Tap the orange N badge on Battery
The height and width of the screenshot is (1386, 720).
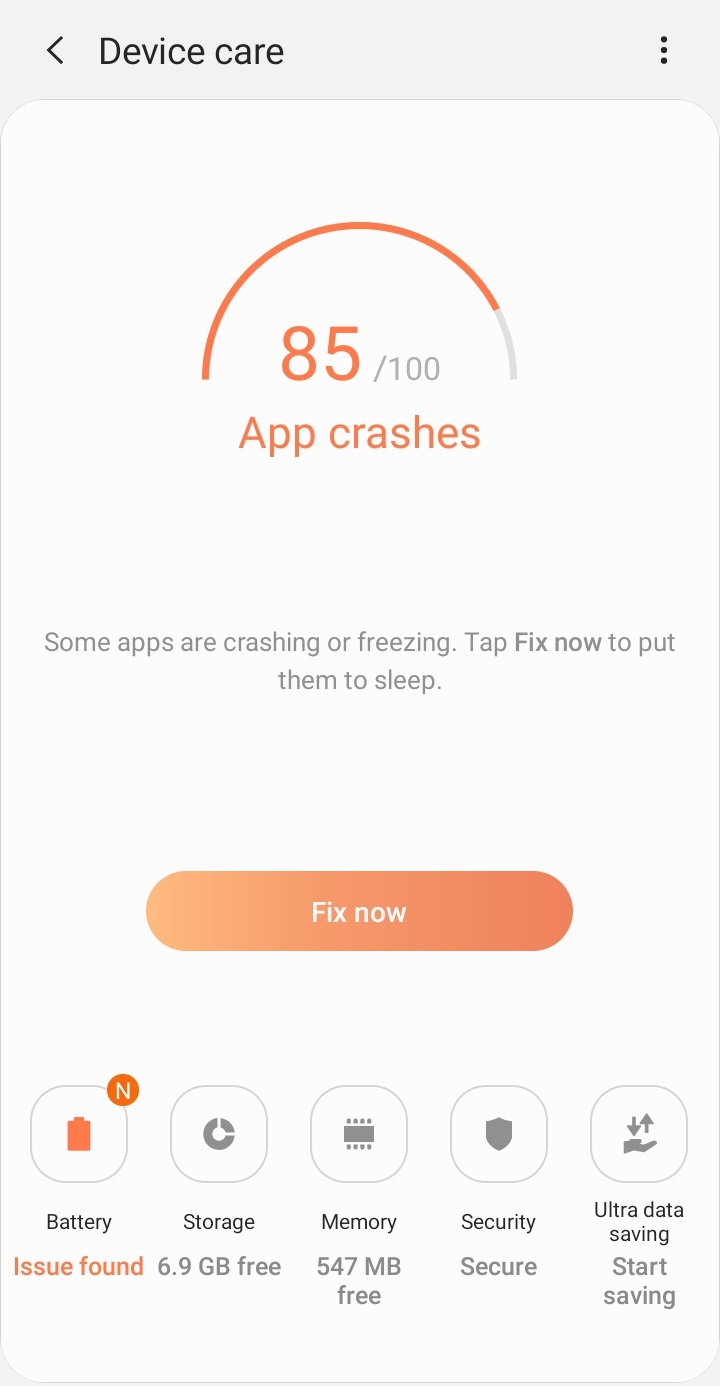tap(123, 1090)
